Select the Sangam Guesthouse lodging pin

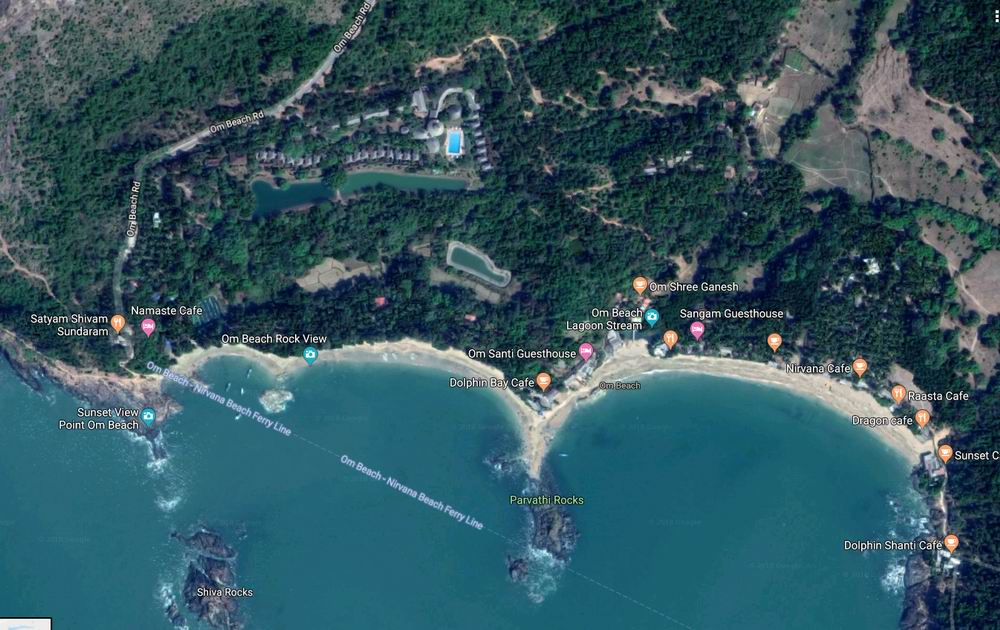(697, 329)
